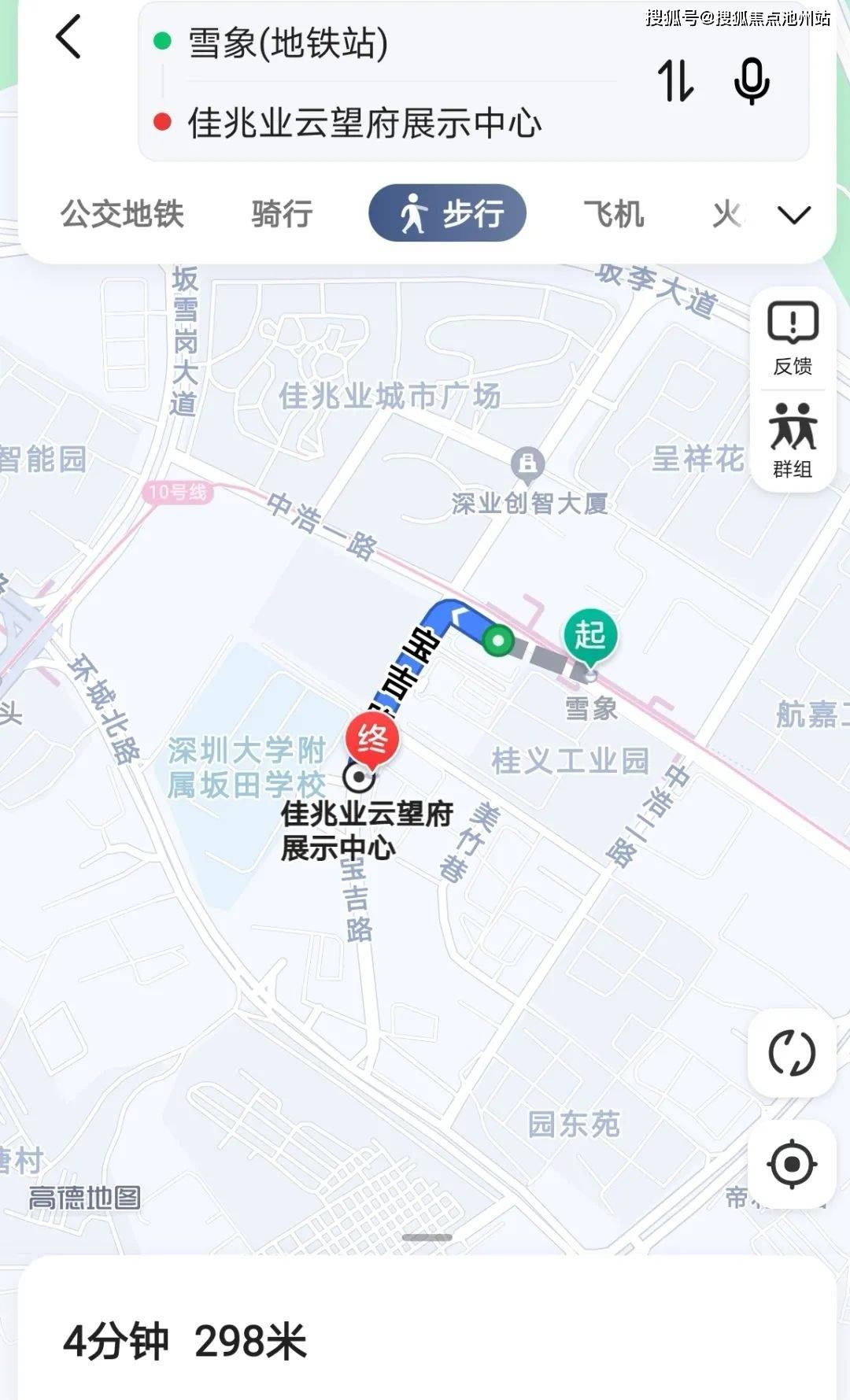Start voice input with the microphone
The image size is (850, 1400).
[x=752, y=81]
